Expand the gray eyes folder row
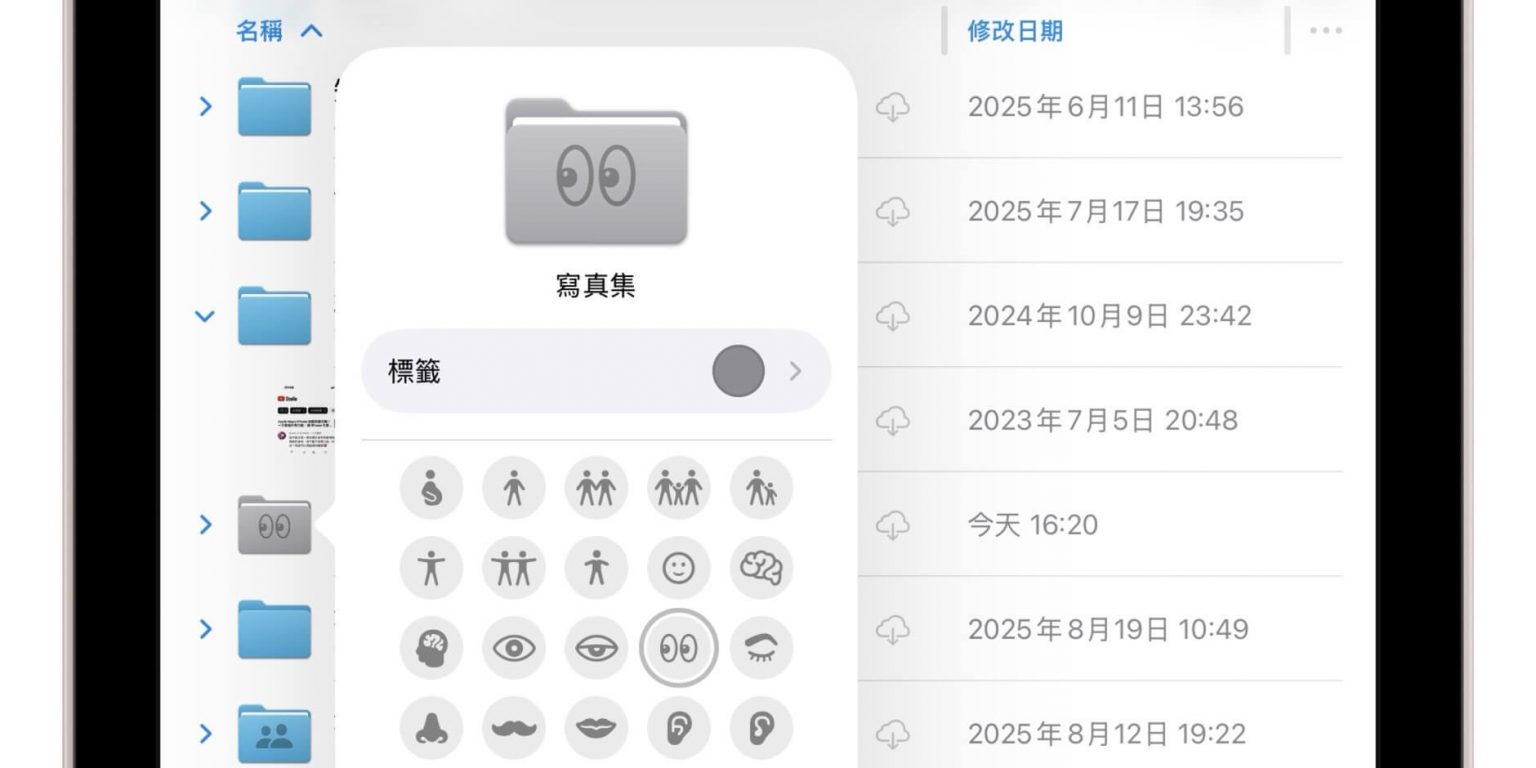Viewport: 1536px width, 768px height. pyautogui.click(x=205, y=524)
